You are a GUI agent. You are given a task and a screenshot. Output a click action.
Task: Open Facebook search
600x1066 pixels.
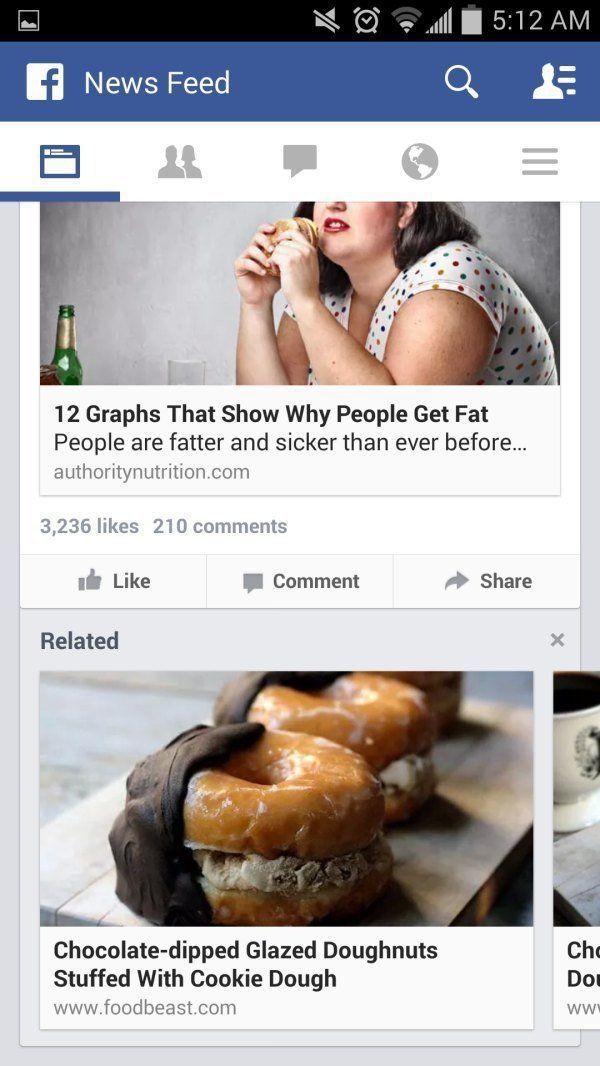tap(461, 82)
